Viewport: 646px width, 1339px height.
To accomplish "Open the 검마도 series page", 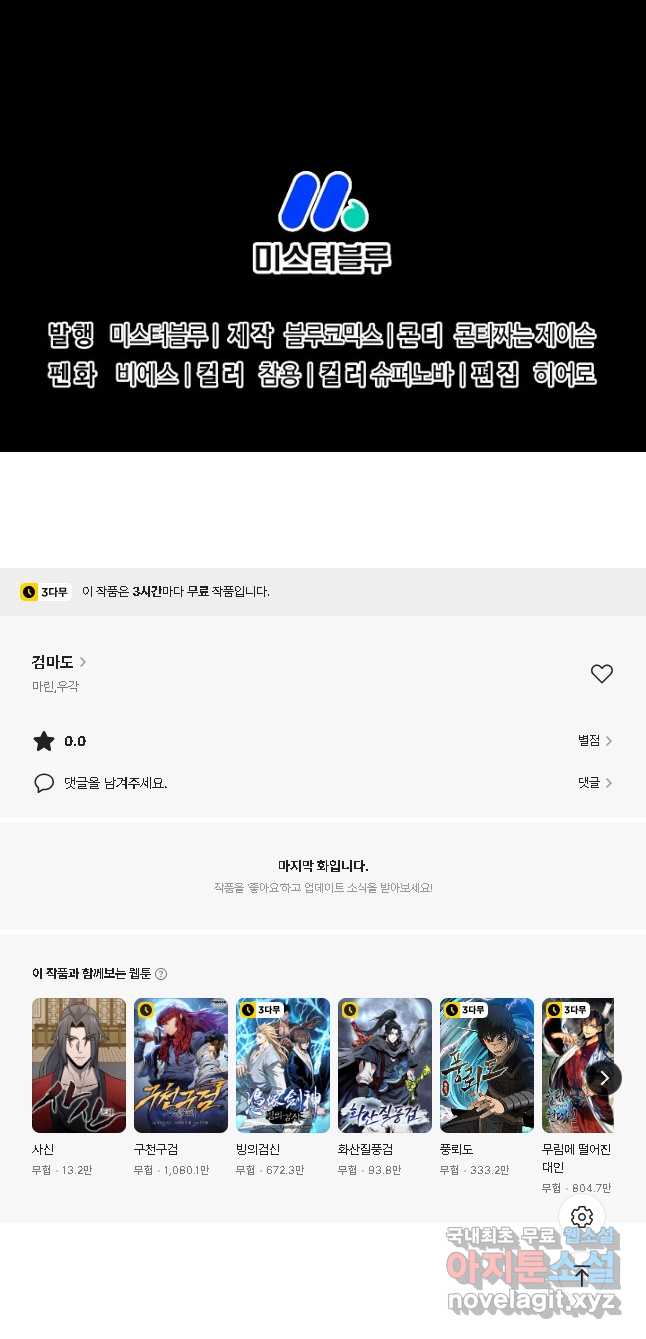I will pyautogui.click(x=59, y=662).
